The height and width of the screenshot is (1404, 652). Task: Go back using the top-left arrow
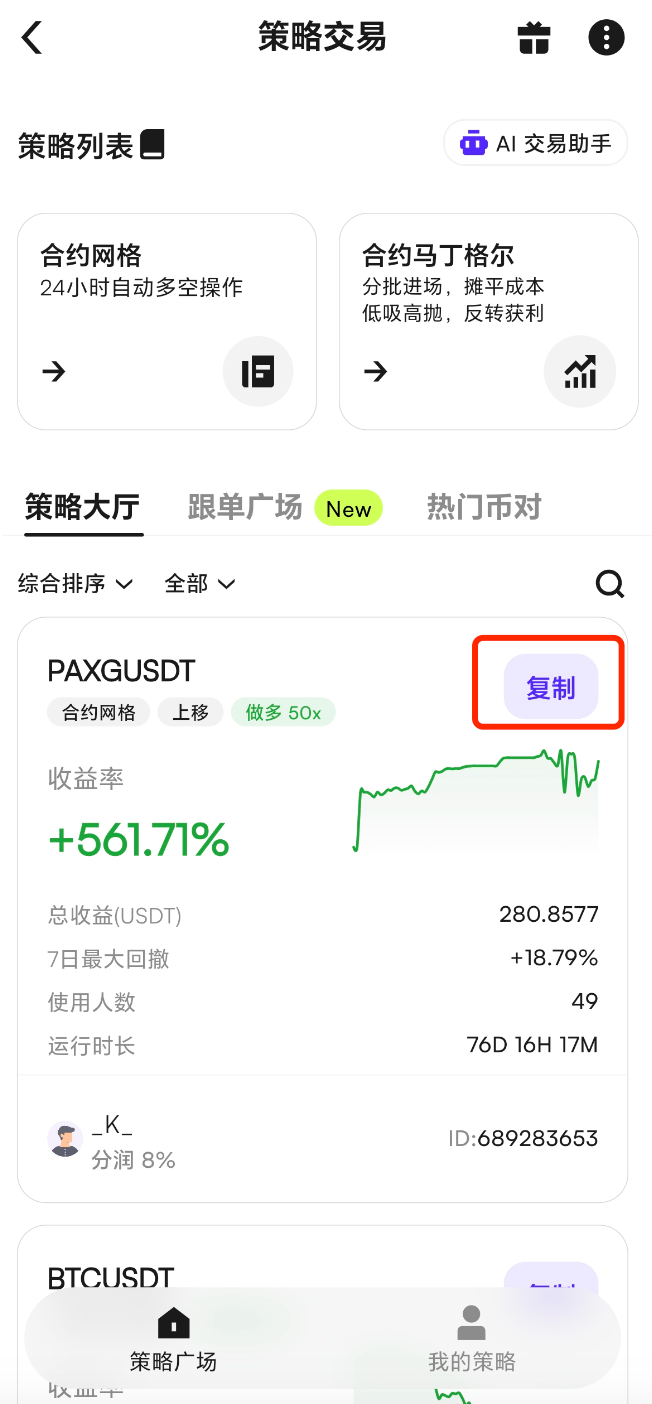32,39
